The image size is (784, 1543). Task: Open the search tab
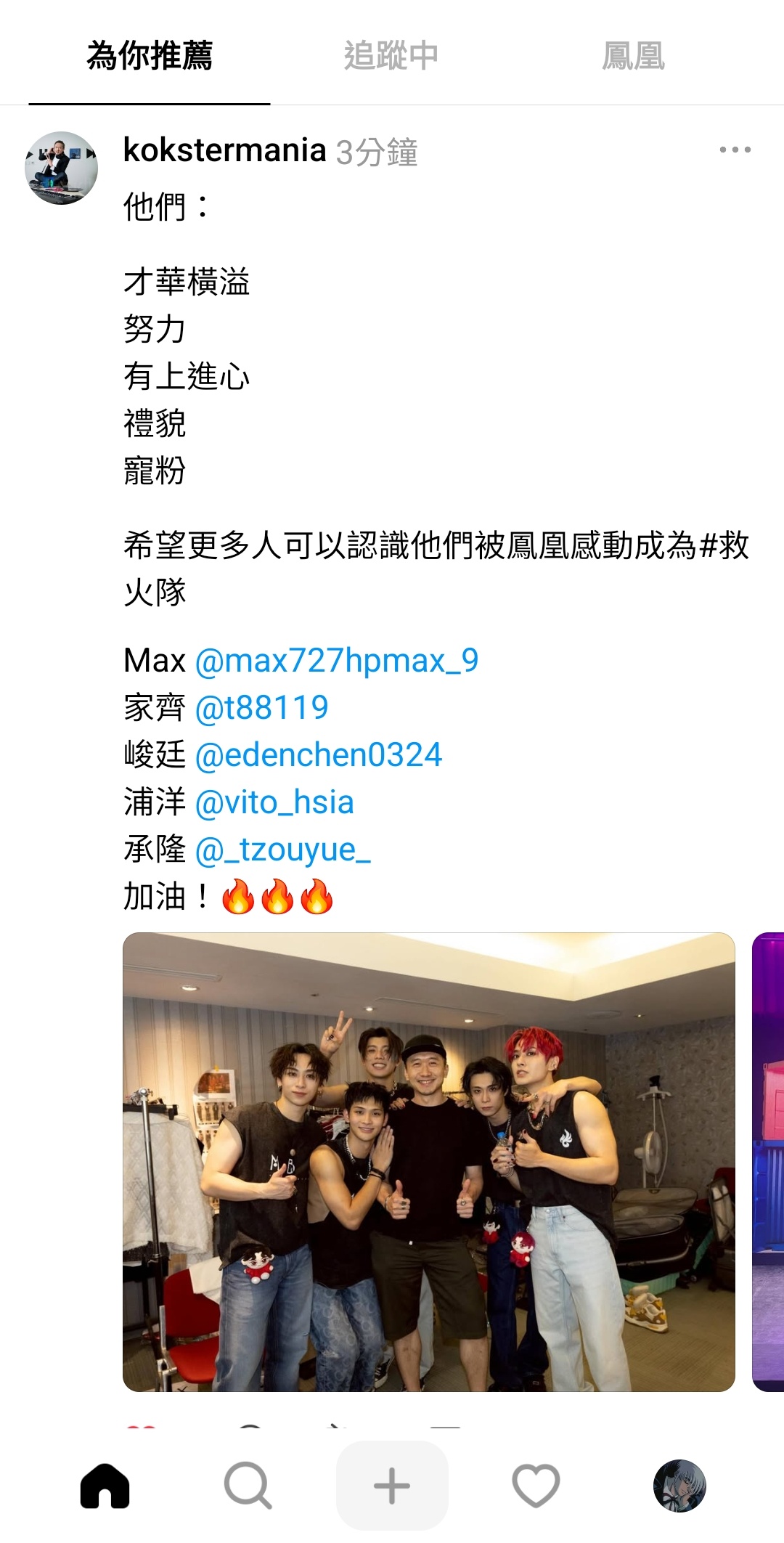(x=248, y=1486)
